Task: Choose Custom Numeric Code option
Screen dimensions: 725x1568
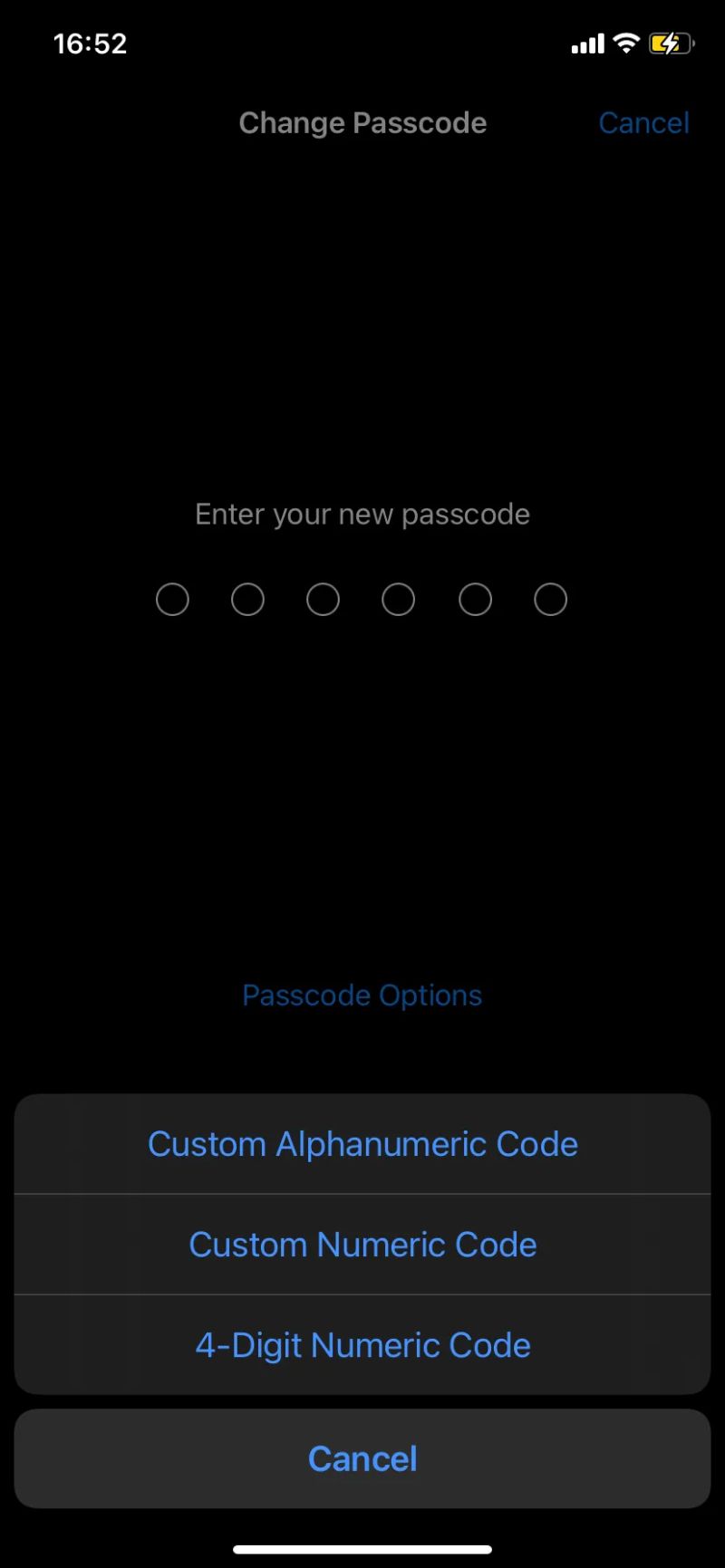Action: pos(362,1244)
